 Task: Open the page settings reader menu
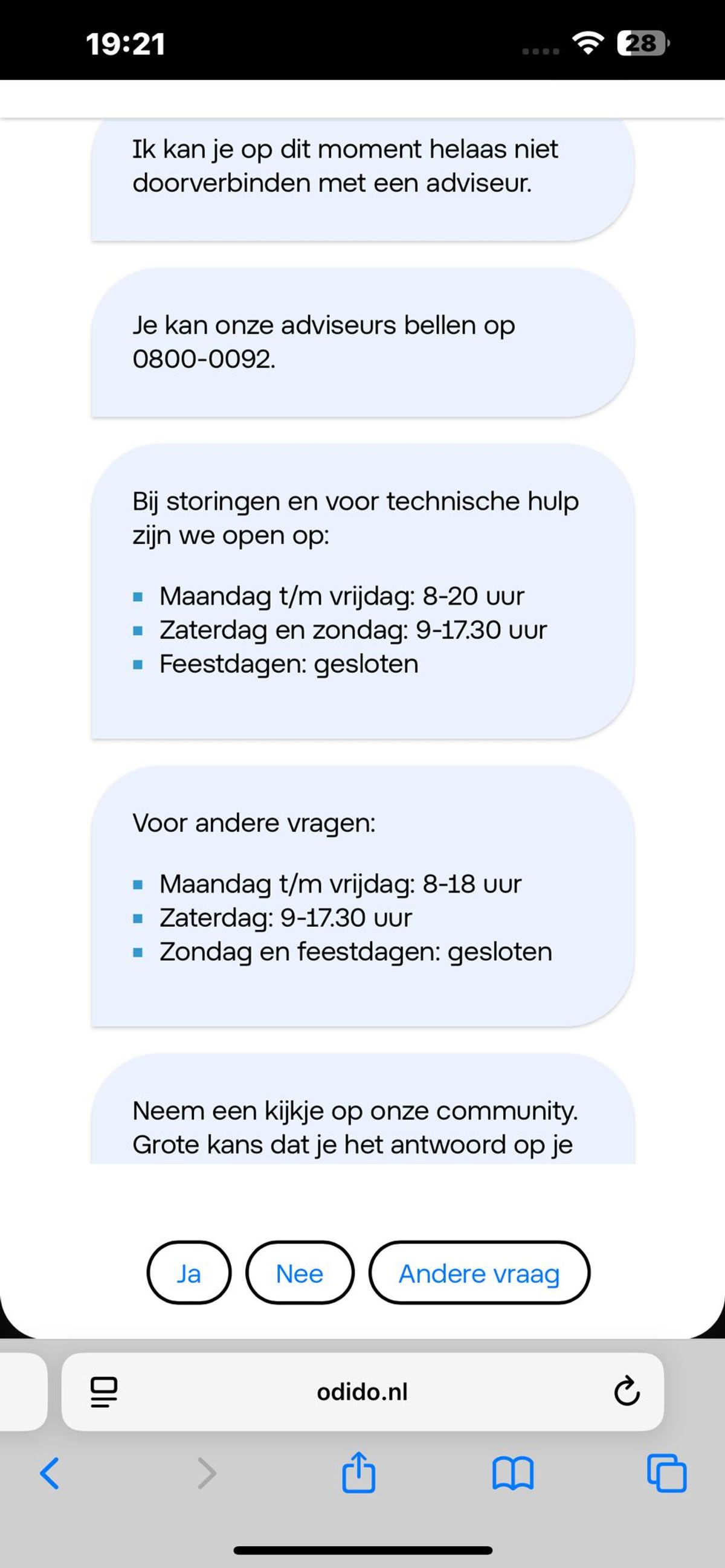point(103,1392)
